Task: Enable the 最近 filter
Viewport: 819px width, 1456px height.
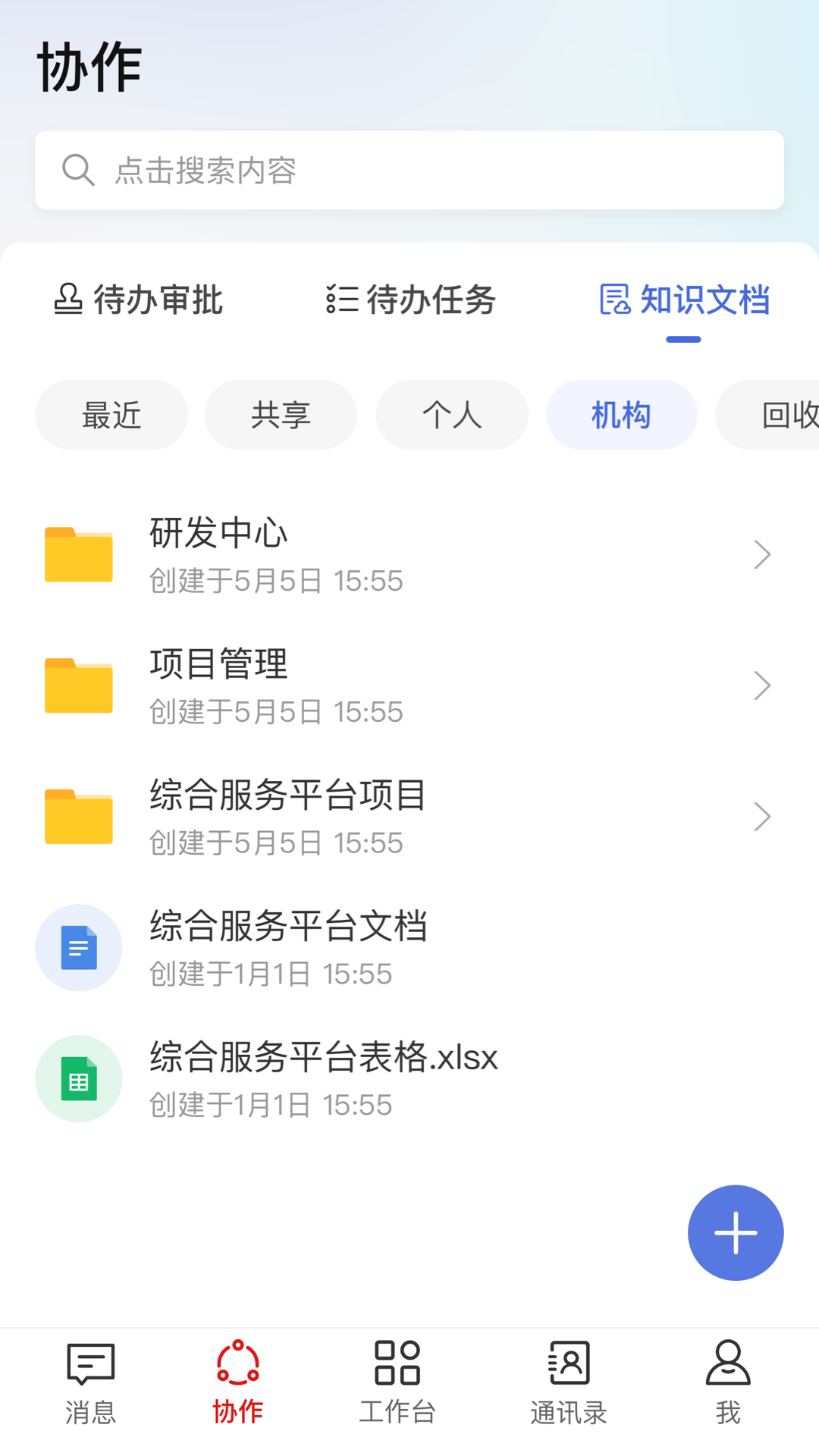Action: pyautogui.click(x=111, y=415)
